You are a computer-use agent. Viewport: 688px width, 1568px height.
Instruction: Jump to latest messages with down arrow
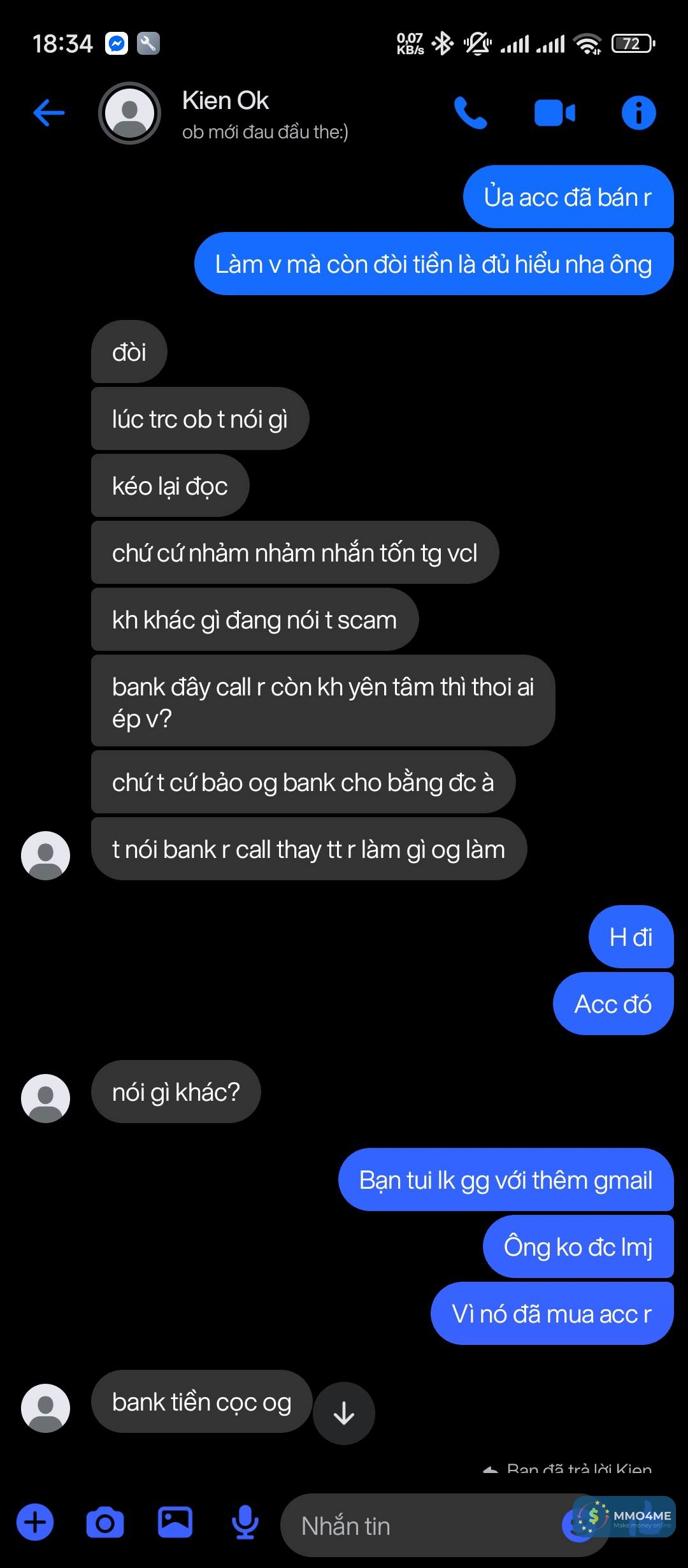tap(344, 1413)
